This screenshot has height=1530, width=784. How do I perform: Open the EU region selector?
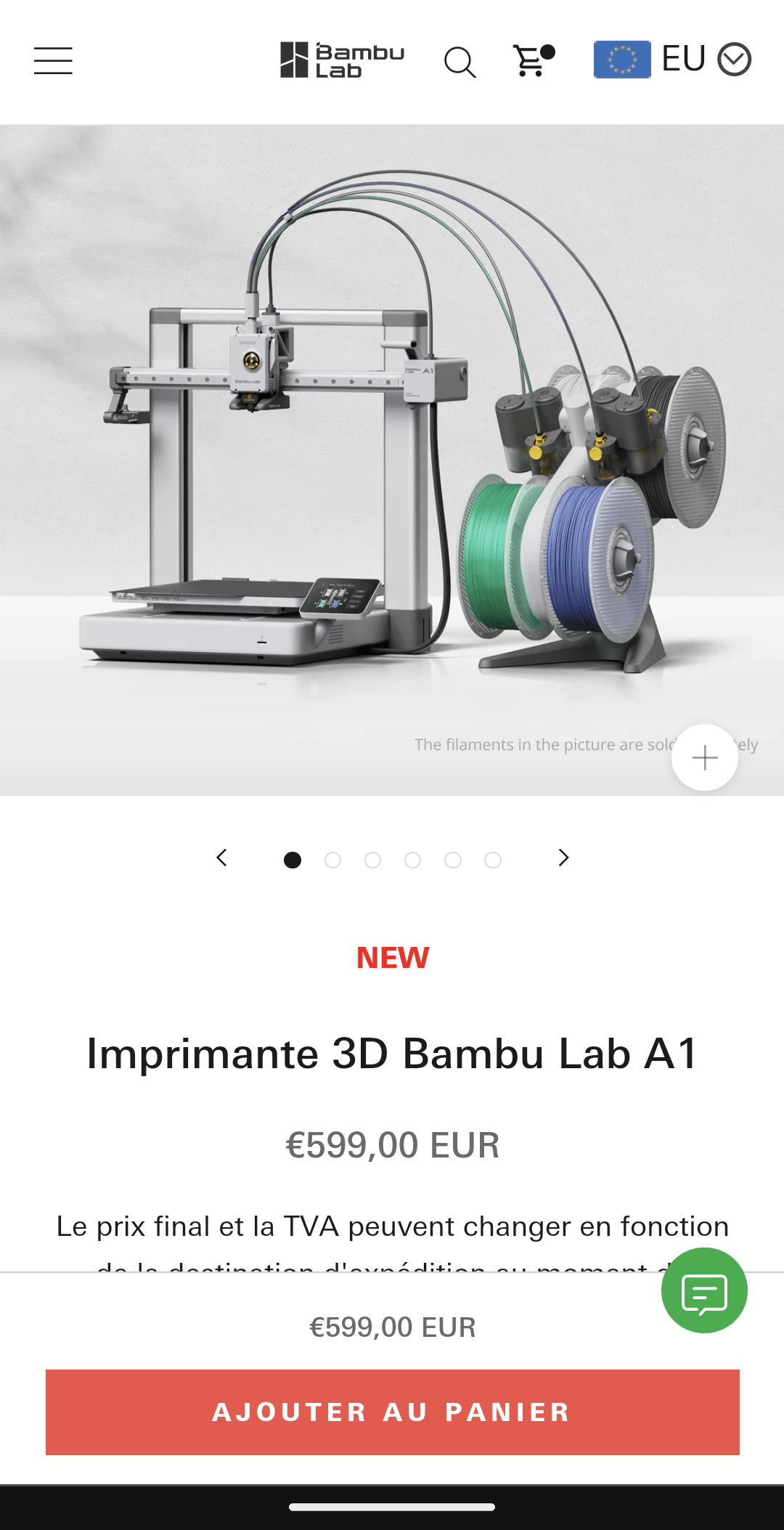tap(671, 60)
